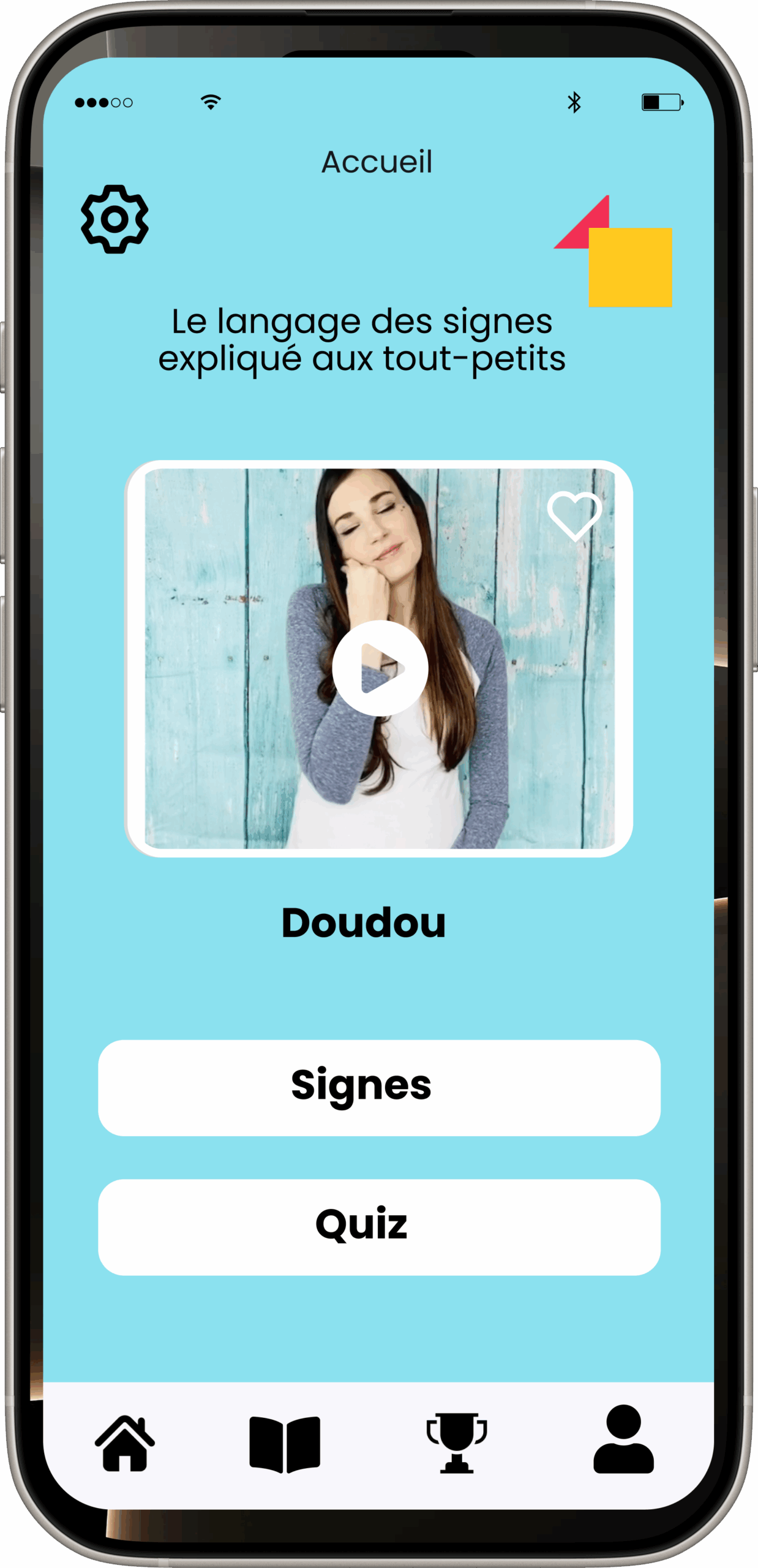Go to the home tab
This screenshot has width=758, height=1568.
click(125, 1443)
